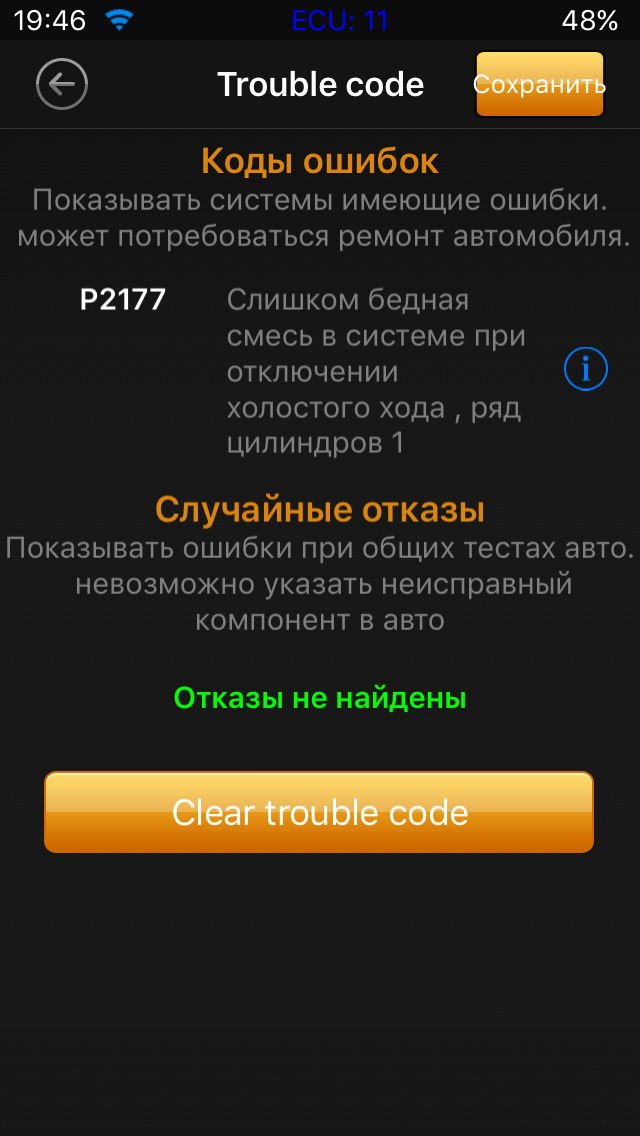Open info details for code P2177
The image size is (640, 1136).
(586, 369)
